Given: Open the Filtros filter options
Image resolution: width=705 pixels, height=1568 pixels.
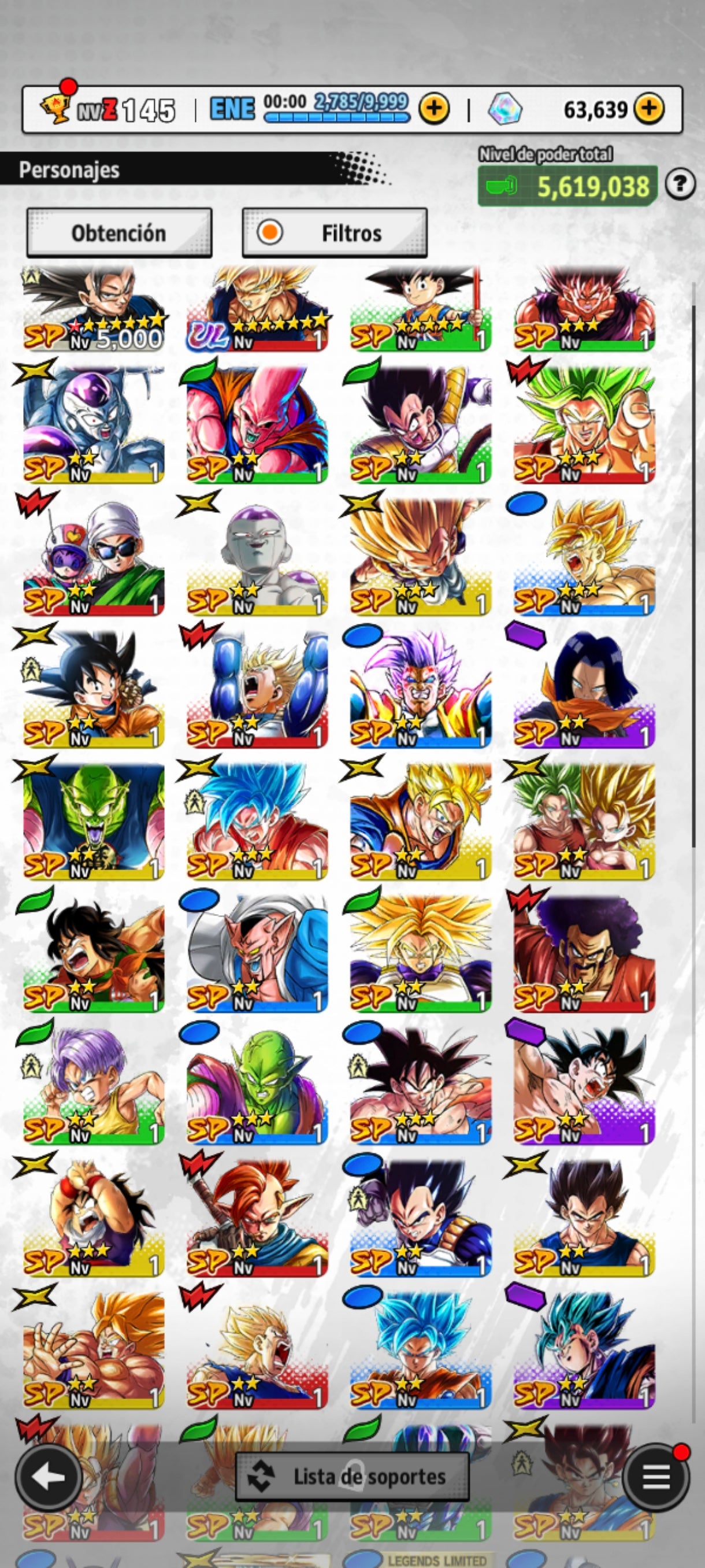Looking at the screenshot, I should coord(335,233).
